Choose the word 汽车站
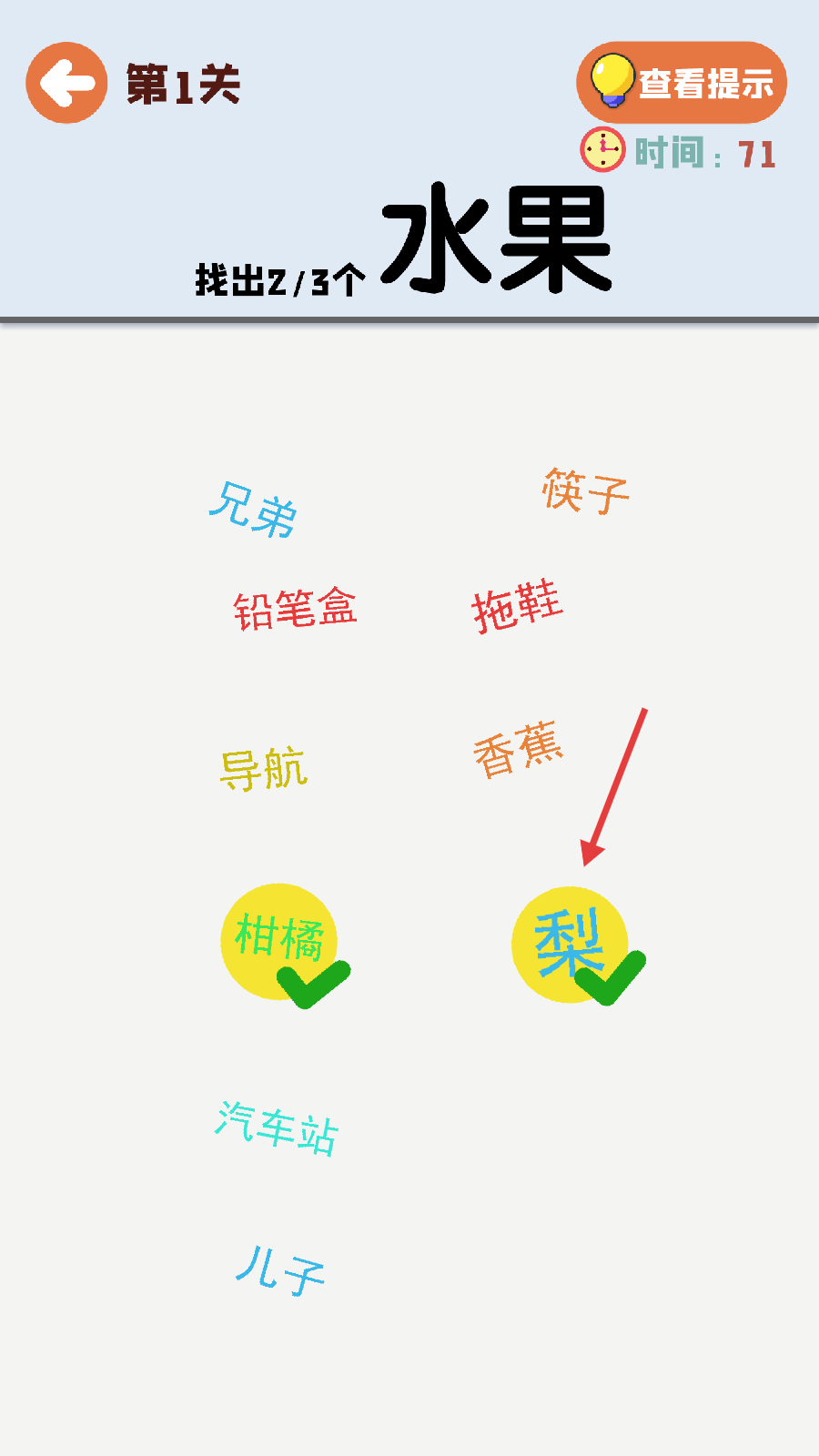Screen dimensions: 819x1456 pyautogui.click(x=277, y=1128)
